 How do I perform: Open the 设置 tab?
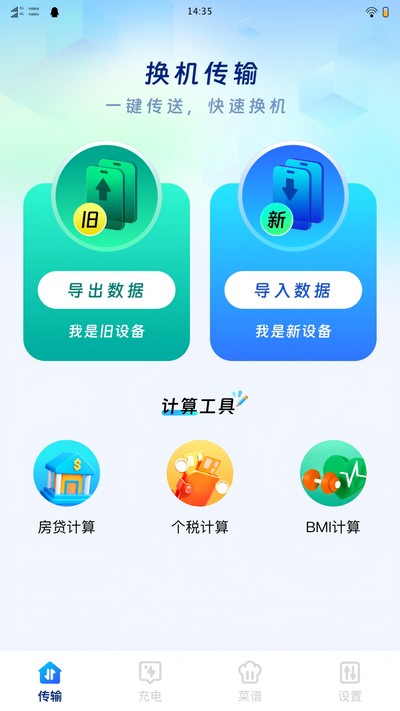[350, 682]
